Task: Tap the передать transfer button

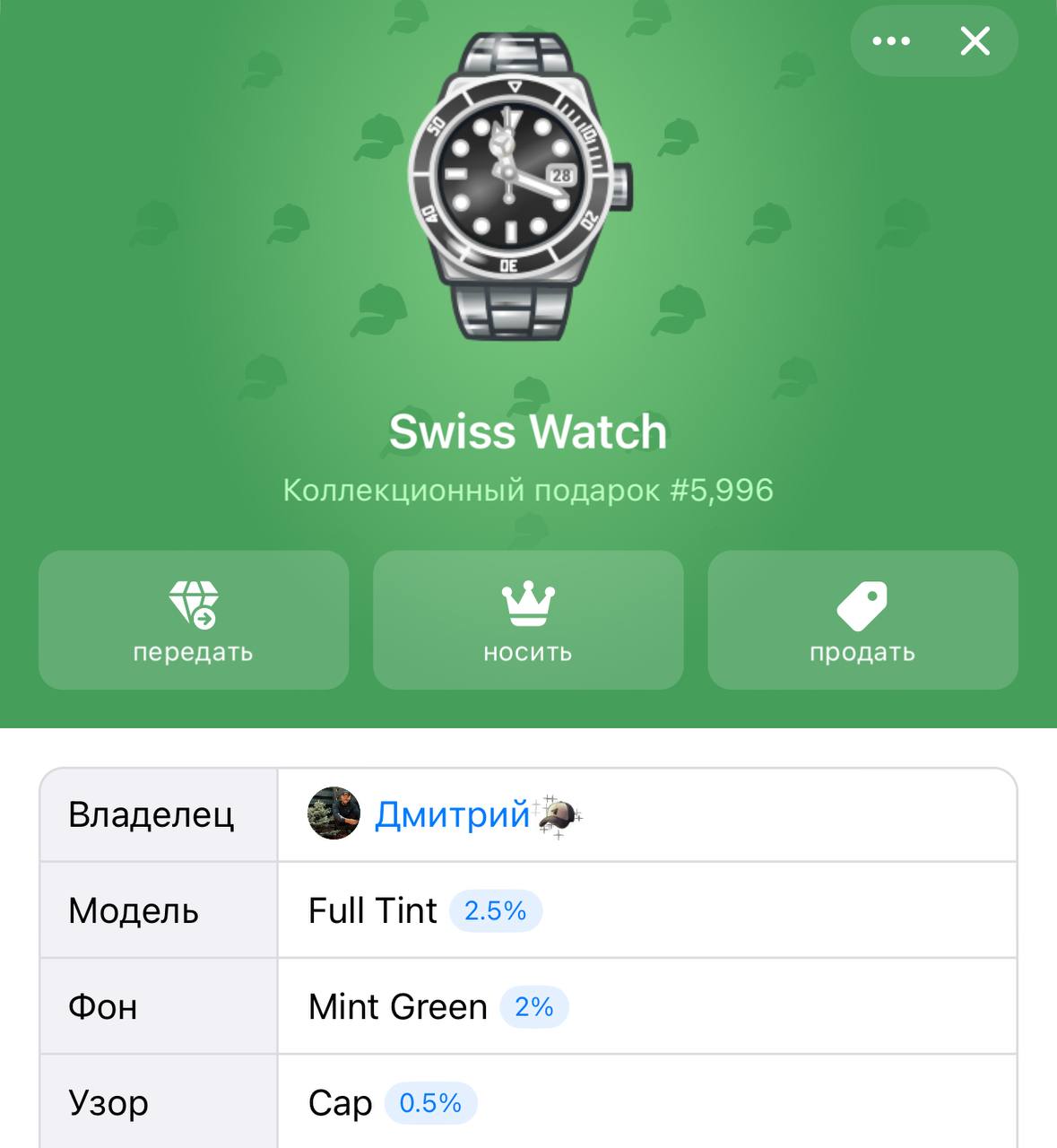Action: coord(194,620)
